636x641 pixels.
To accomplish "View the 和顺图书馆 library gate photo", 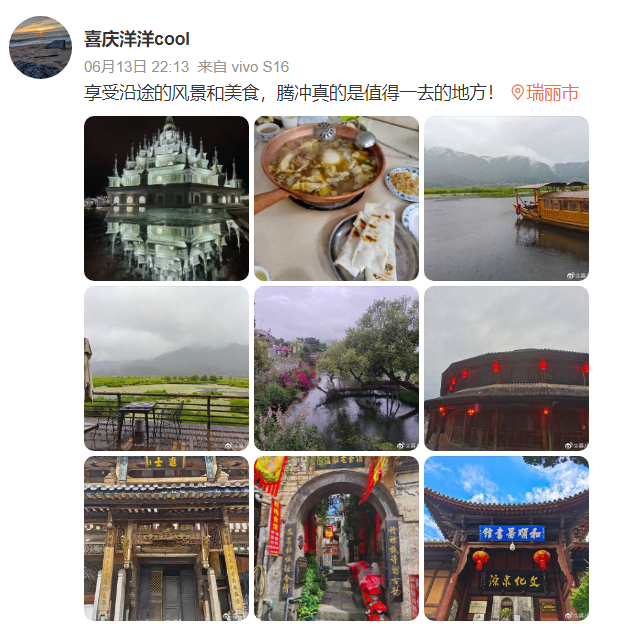I will click(506, 538).
